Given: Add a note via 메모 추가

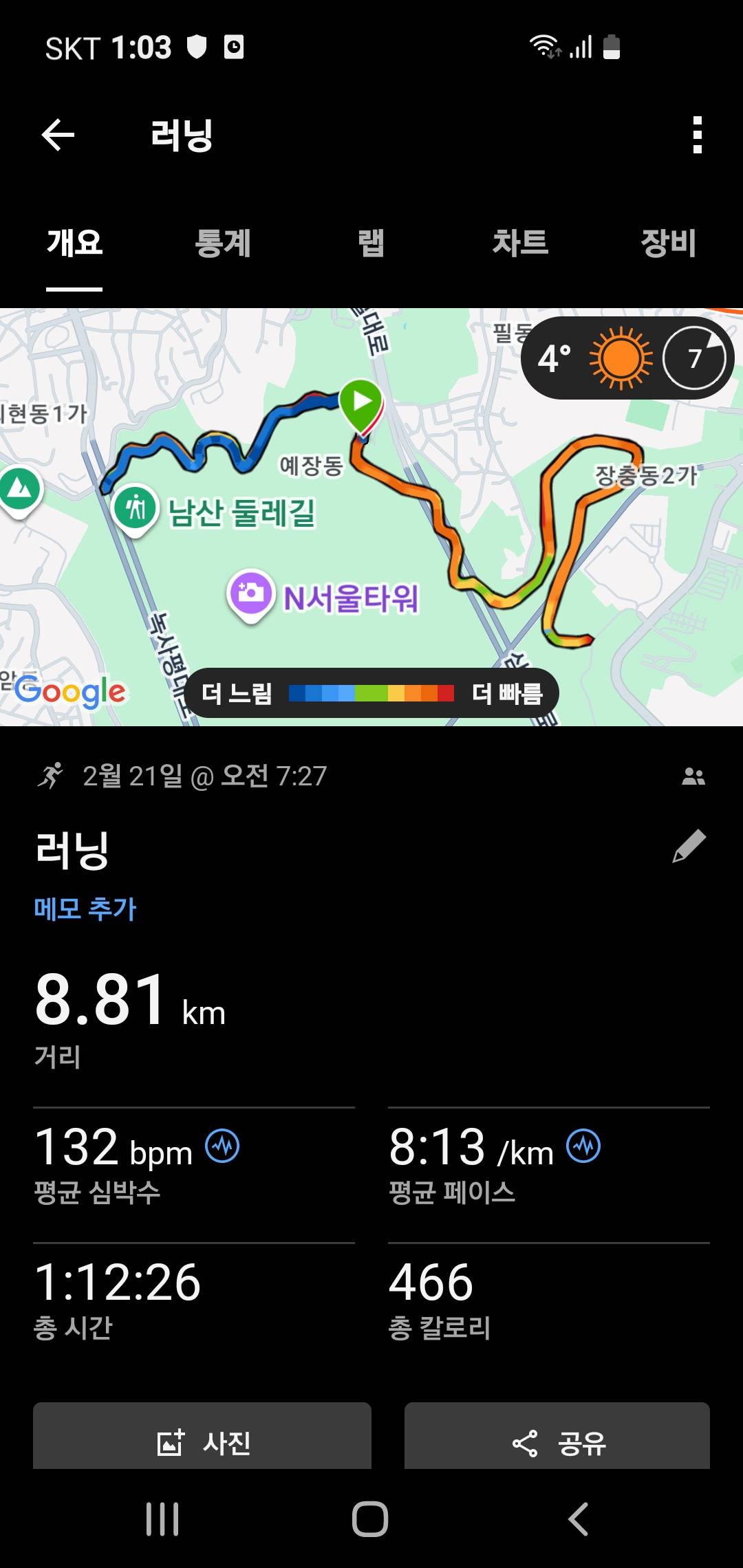Looking at the screenshot, I should click(85, 908).
